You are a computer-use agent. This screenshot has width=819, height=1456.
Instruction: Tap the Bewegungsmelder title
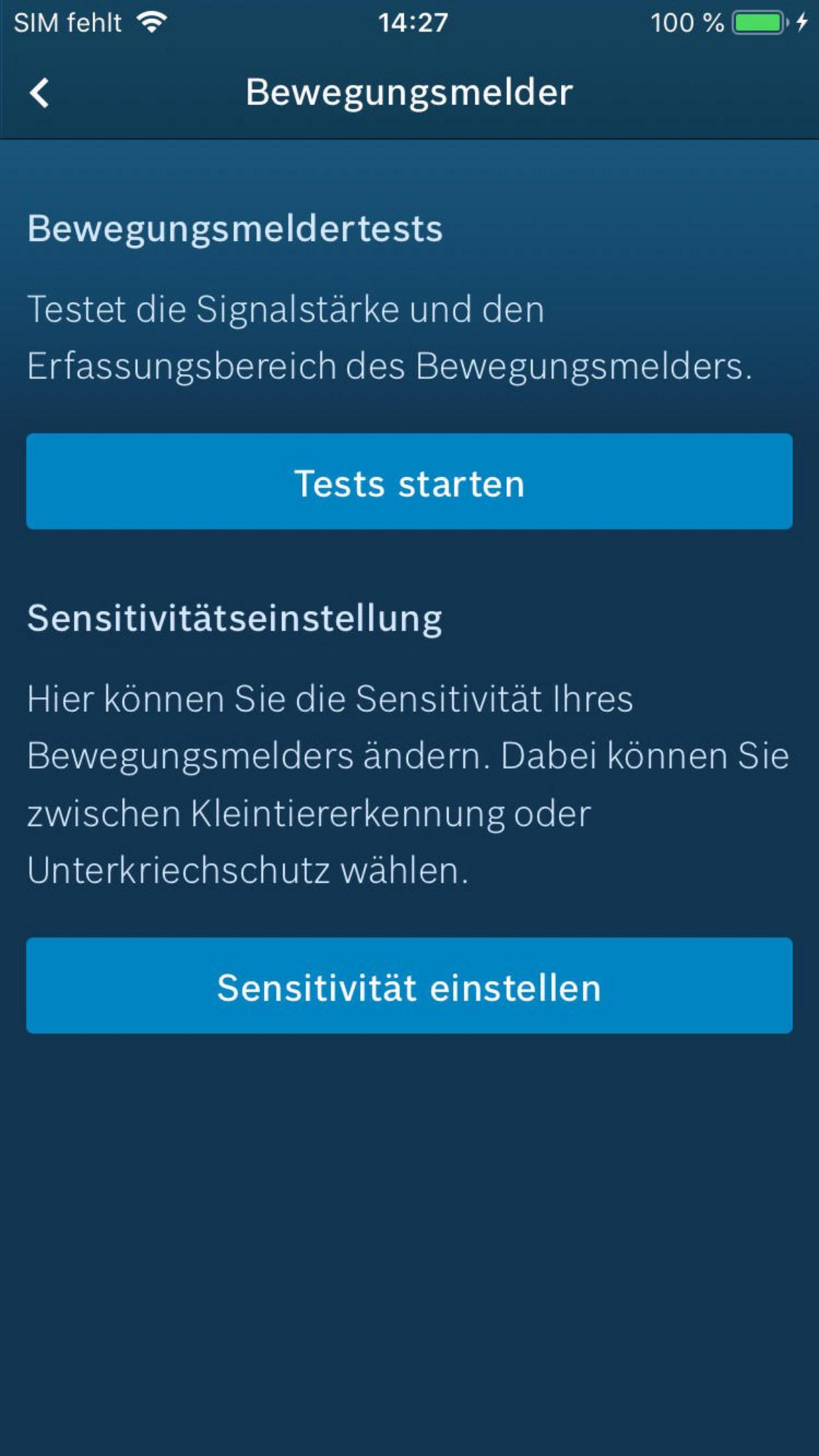click(409, 91)
